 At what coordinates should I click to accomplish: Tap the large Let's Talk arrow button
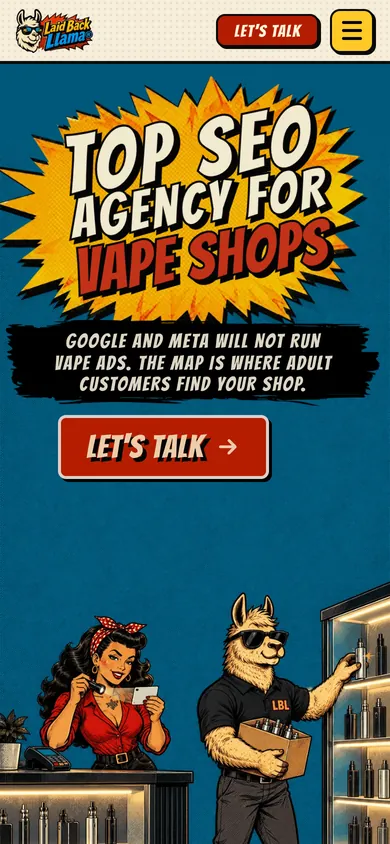(x=164, y=447)
